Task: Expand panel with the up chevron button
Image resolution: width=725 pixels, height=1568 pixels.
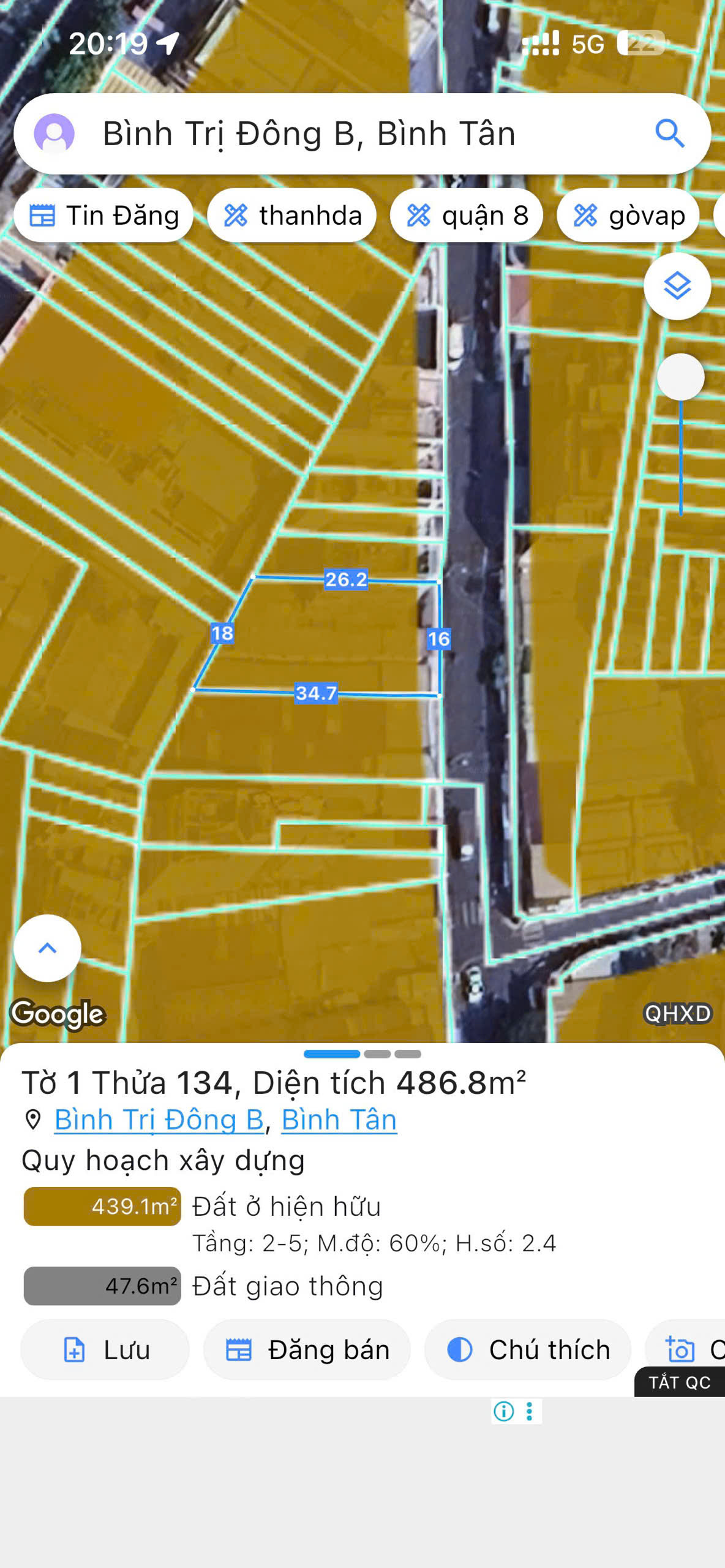Action: tap(47, 948)
